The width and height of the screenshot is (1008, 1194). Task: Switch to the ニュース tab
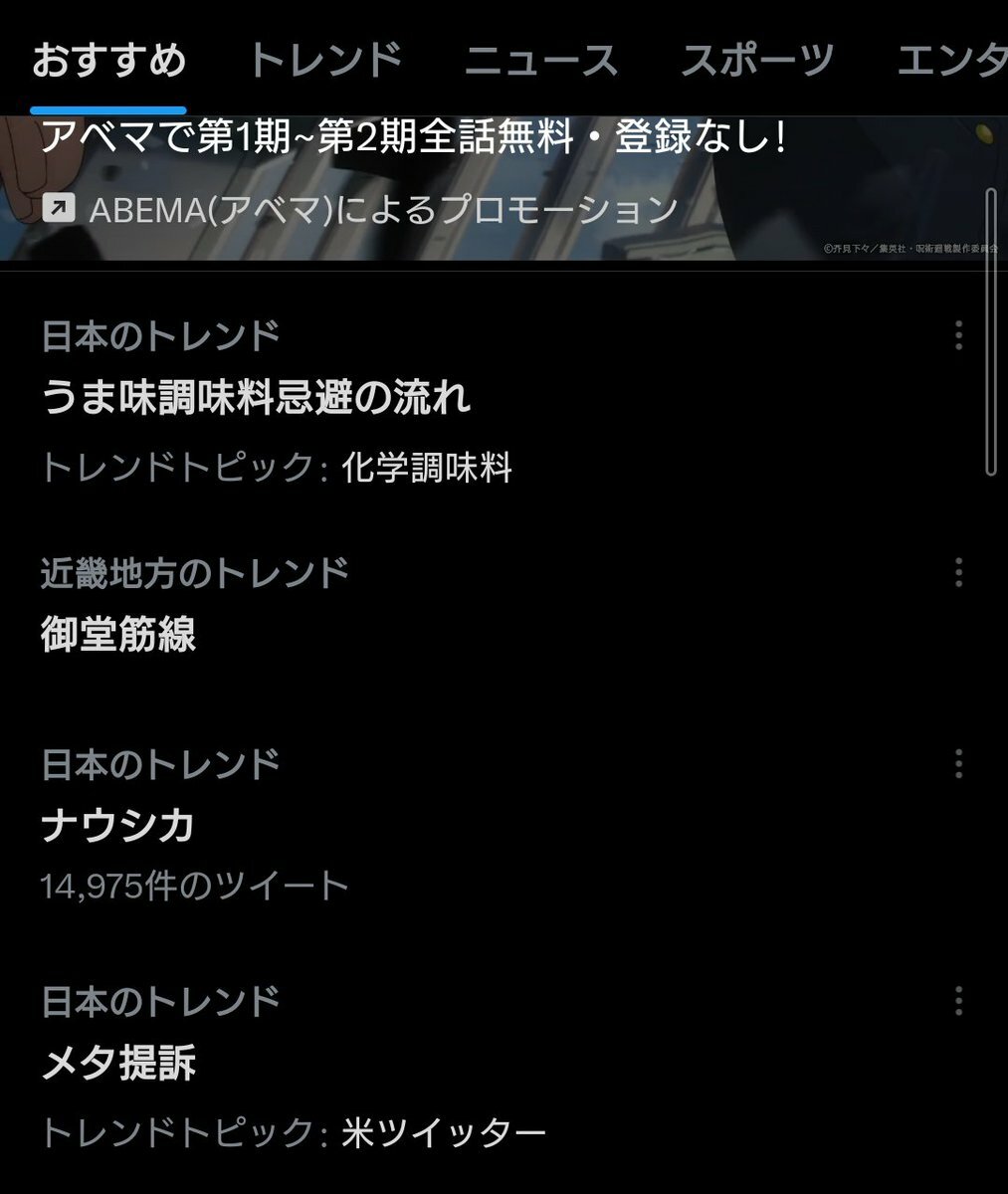point(541,61)
